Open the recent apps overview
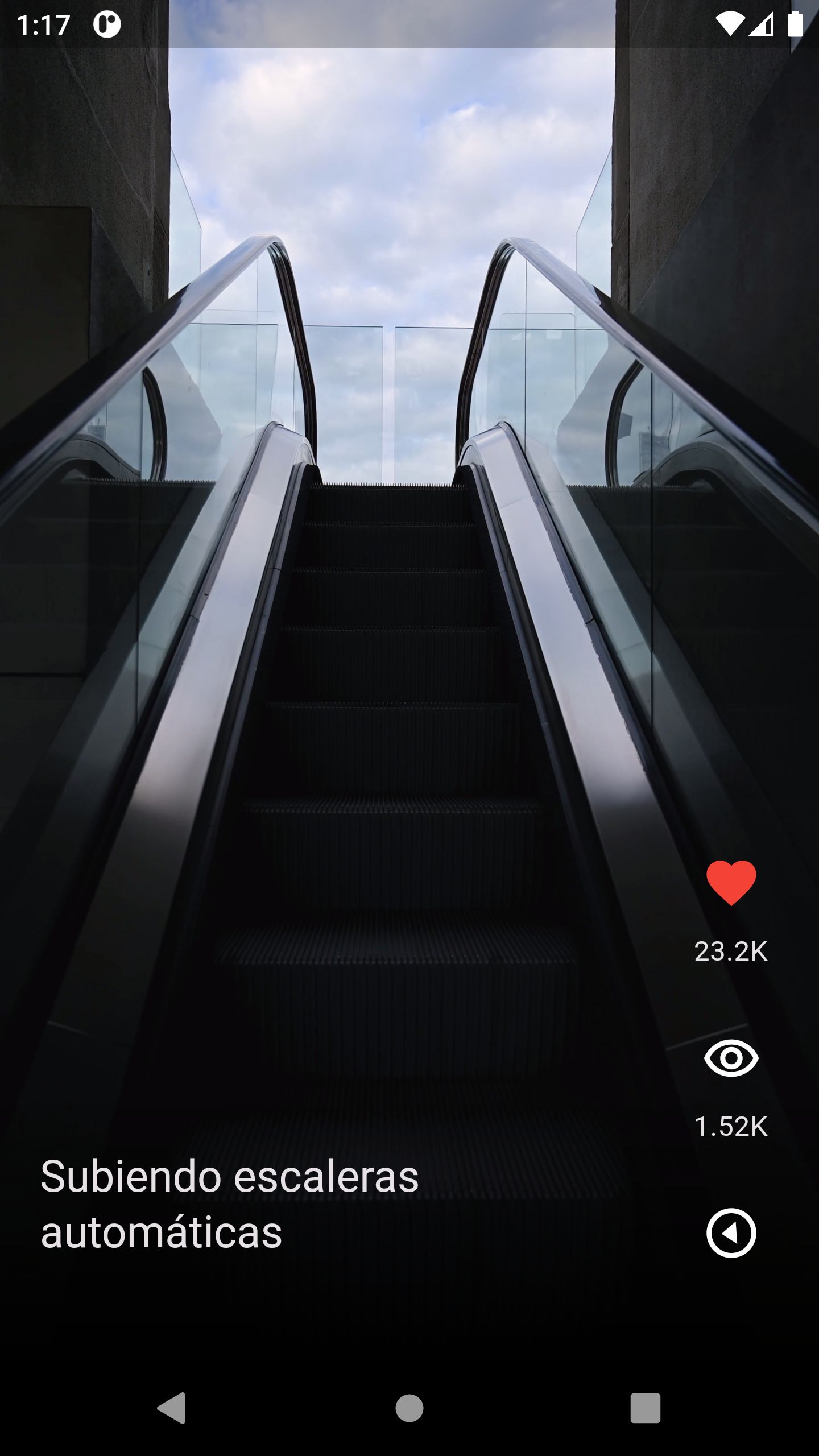Viewport: 819px width, 1456px height. [x=645, y=1408]
